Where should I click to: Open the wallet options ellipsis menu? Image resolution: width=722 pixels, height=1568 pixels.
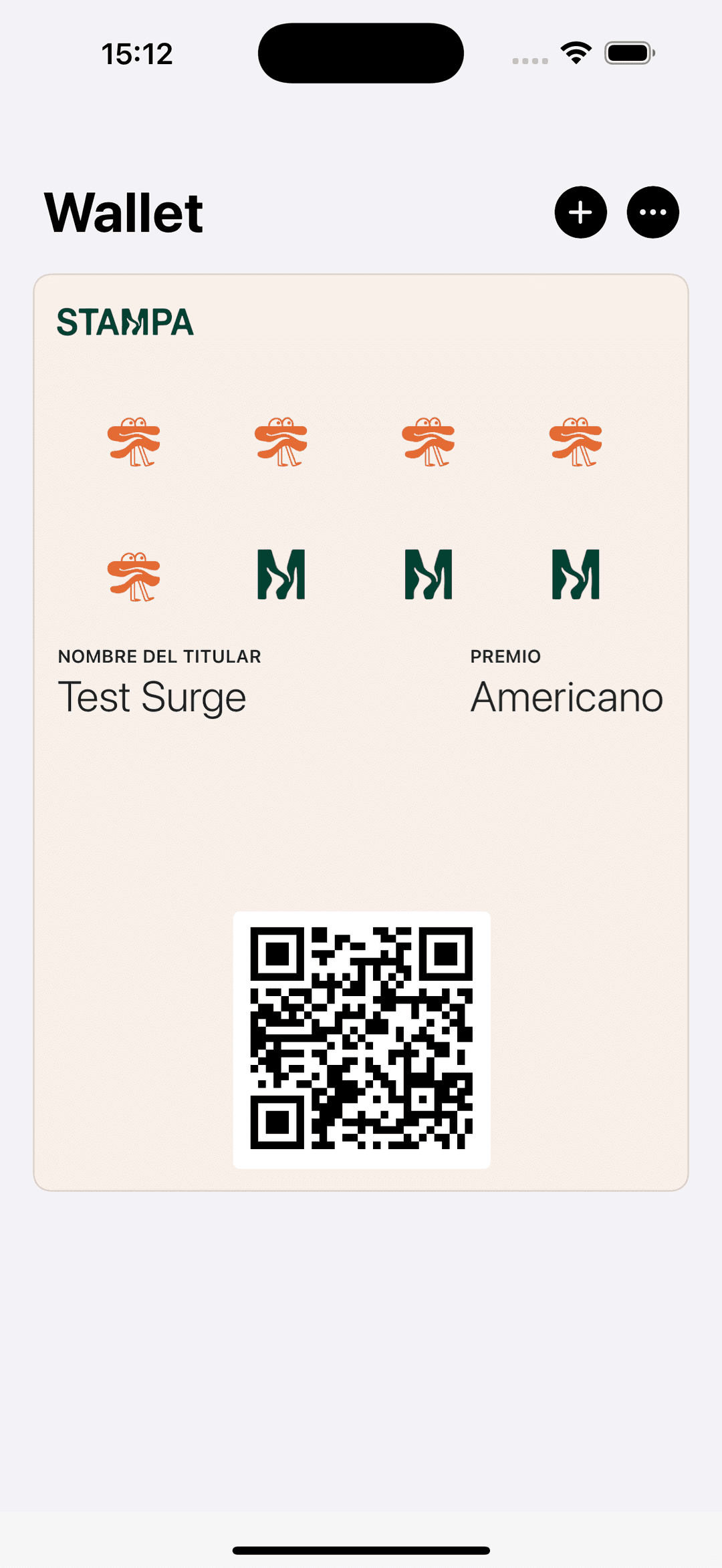(x=652, y=212)
